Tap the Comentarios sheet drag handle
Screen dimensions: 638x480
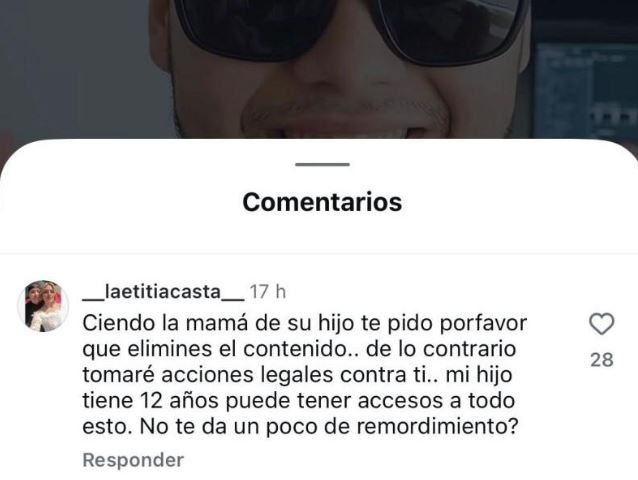[x=323, y=165]
